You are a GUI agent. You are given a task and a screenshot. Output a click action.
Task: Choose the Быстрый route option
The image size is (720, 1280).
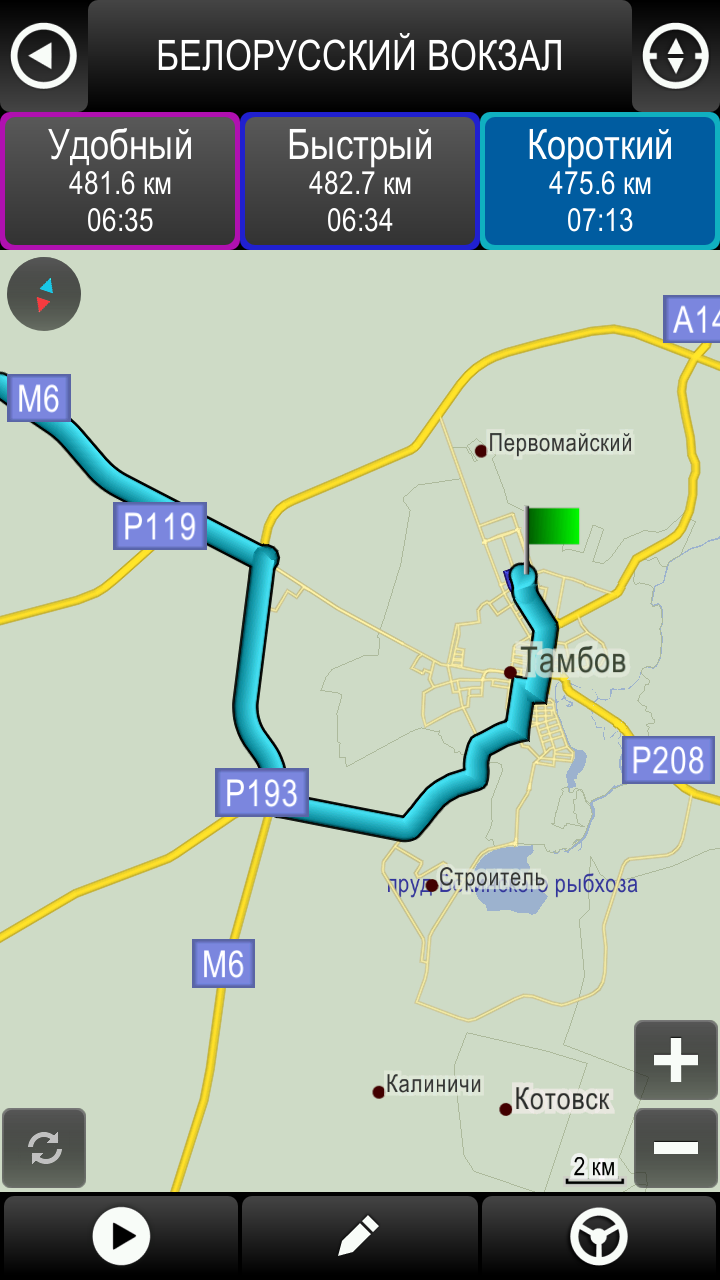360,181
